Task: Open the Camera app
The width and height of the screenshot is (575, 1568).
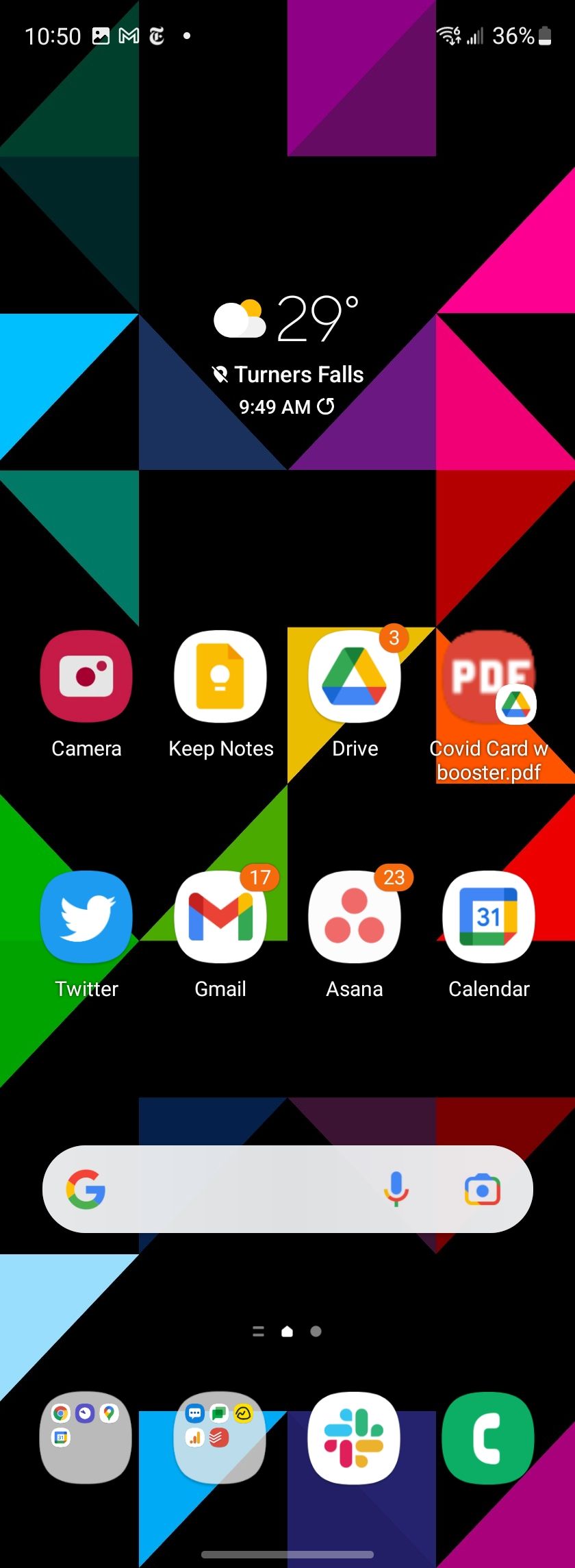Action: click(86, 678)
